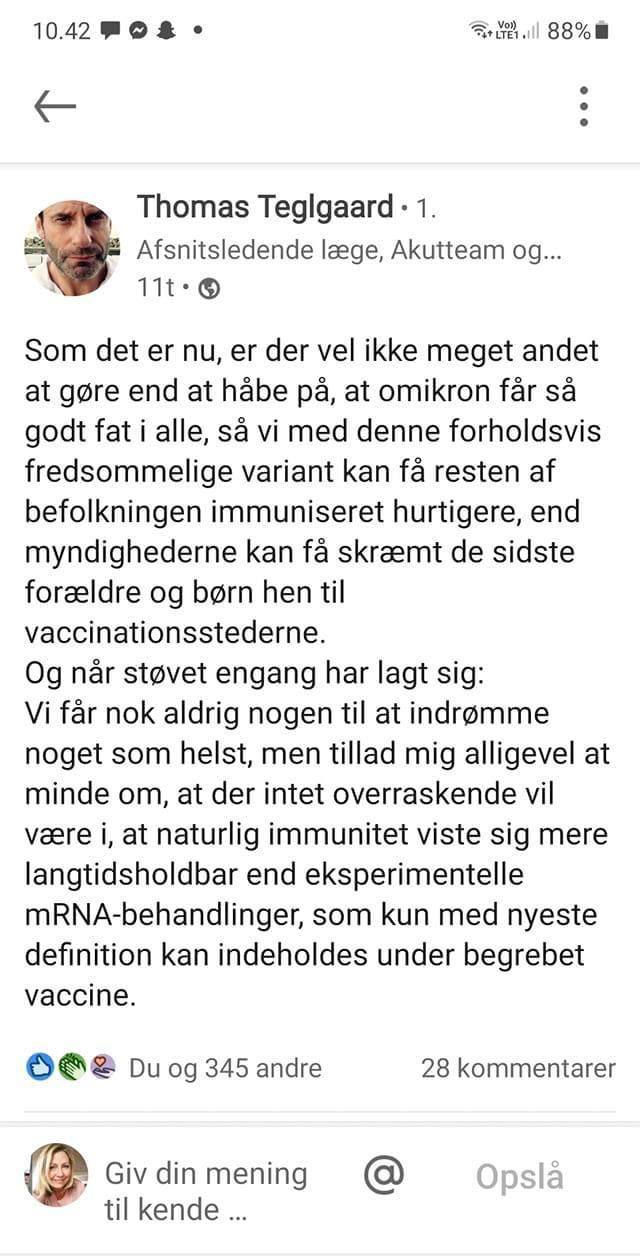The image size is (640, 1256).
Task: Tap the Opslå post button
Action: [519, 1177]
